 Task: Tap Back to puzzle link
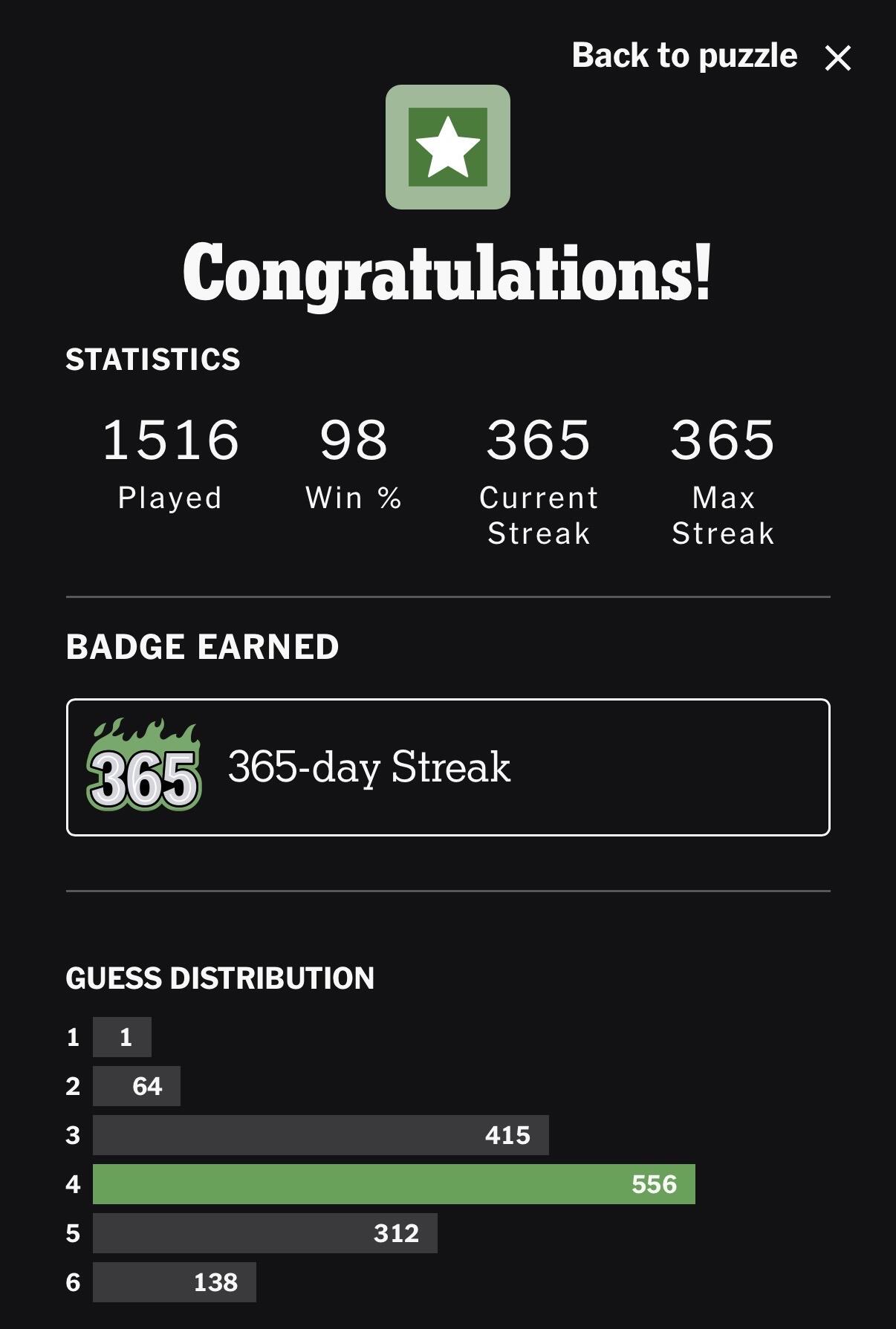click(x=684, y=56)
